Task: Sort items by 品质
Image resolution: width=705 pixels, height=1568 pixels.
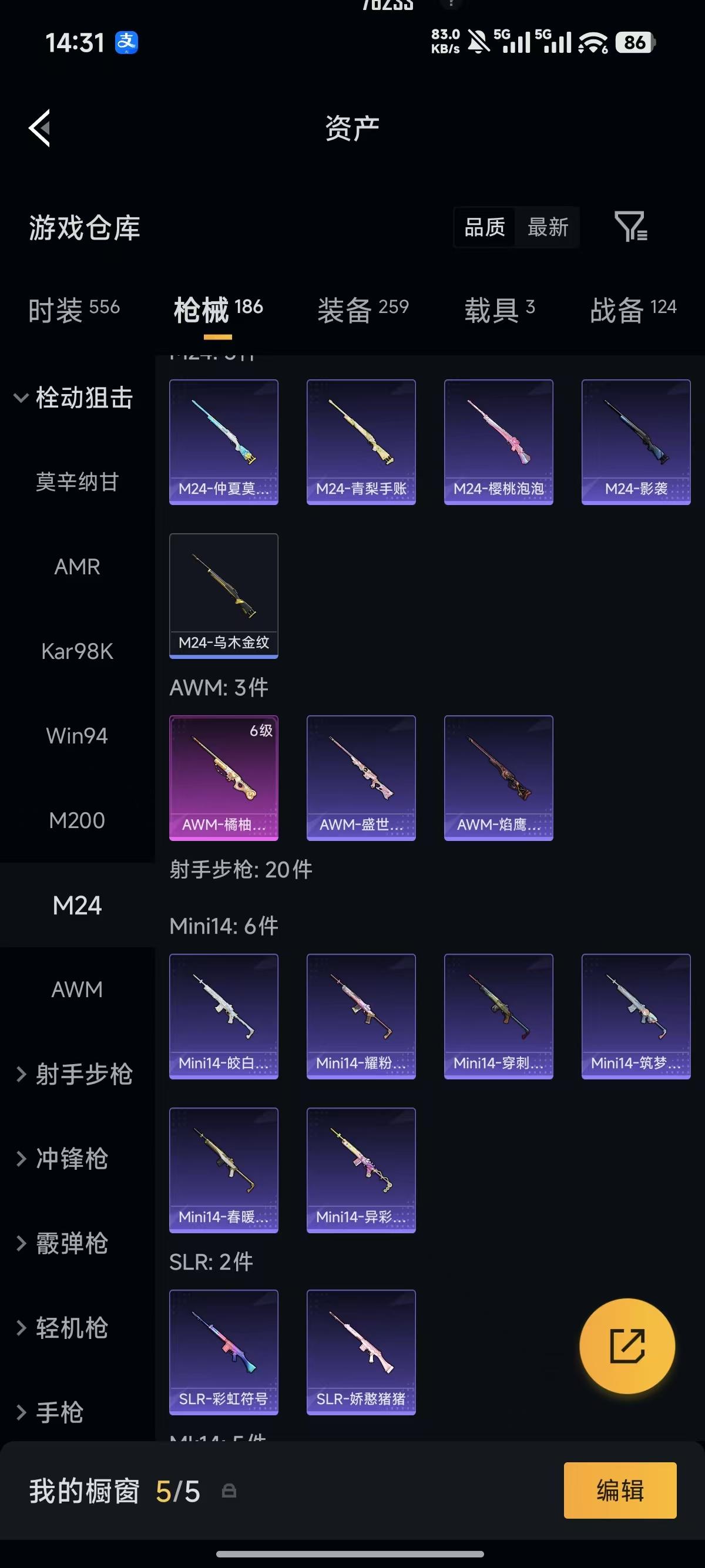Action: click(485, 228)
